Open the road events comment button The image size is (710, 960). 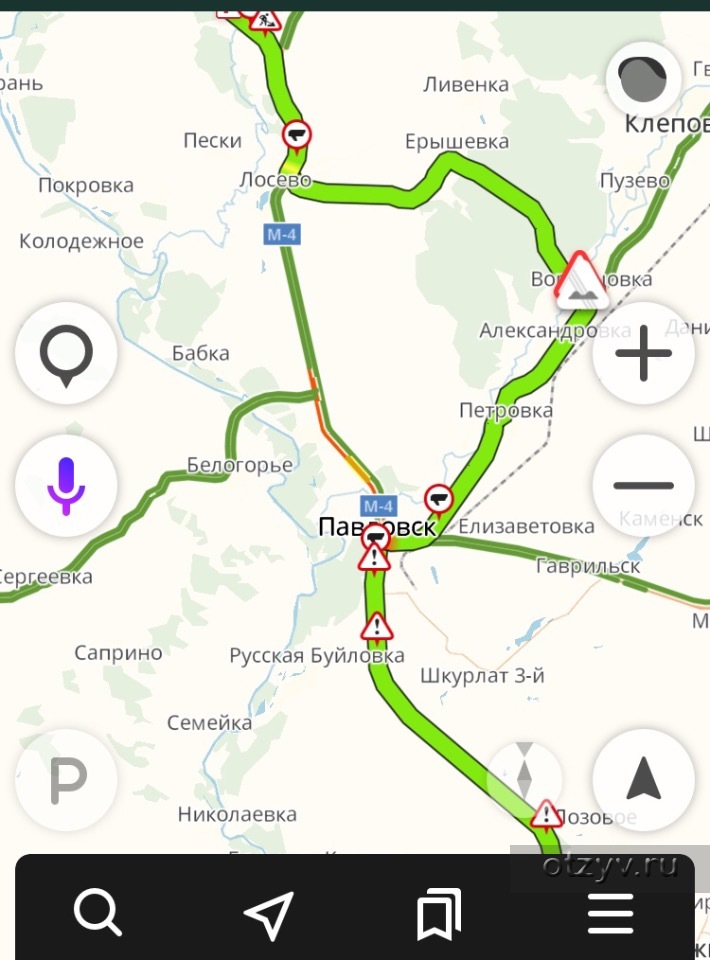coord(66,353)
